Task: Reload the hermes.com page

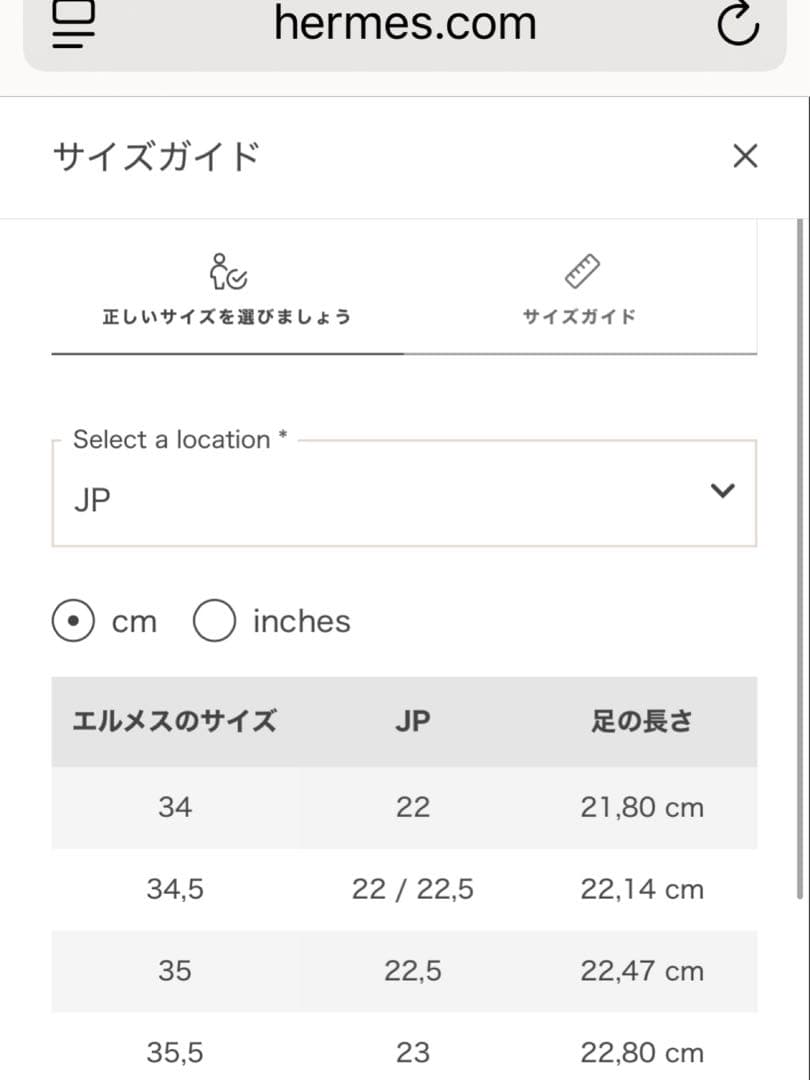Action: [738, 25]
